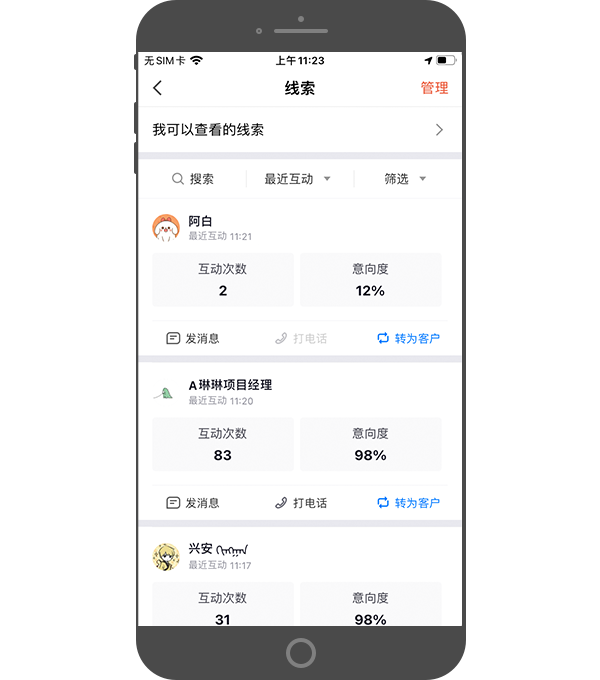Viewport: 600px width, 680px height.
Task: Convert 阿白 to a customer
Action: [x=408, y=338]
